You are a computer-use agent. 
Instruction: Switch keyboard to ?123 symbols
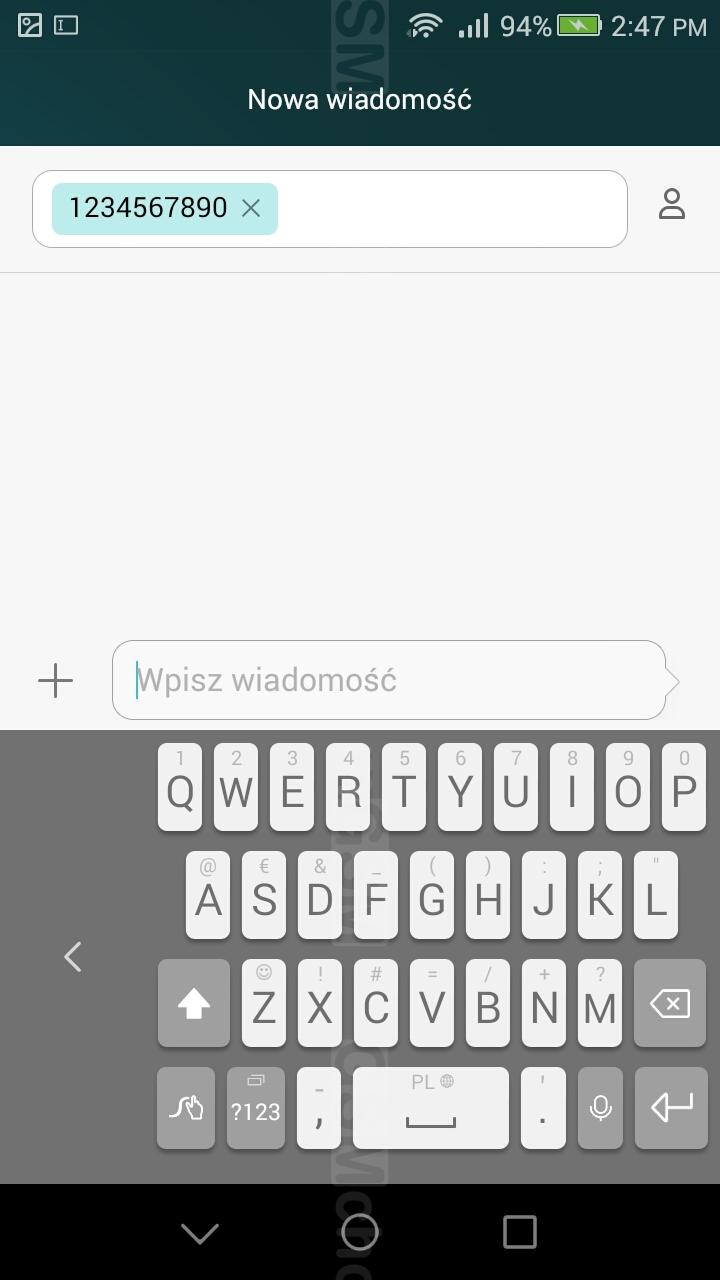coord(256,1108)
